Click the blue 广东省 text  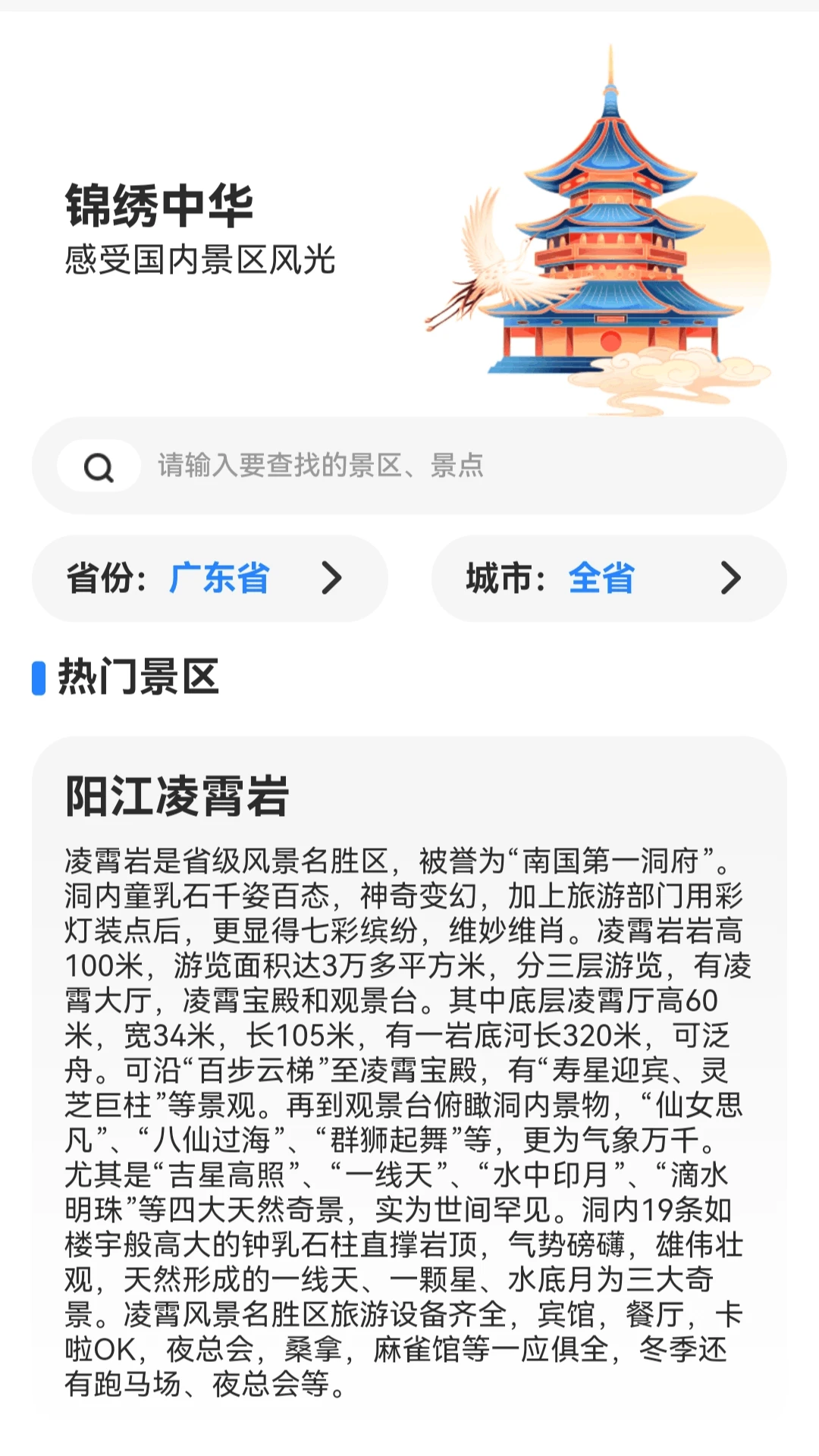click(219, 578)
